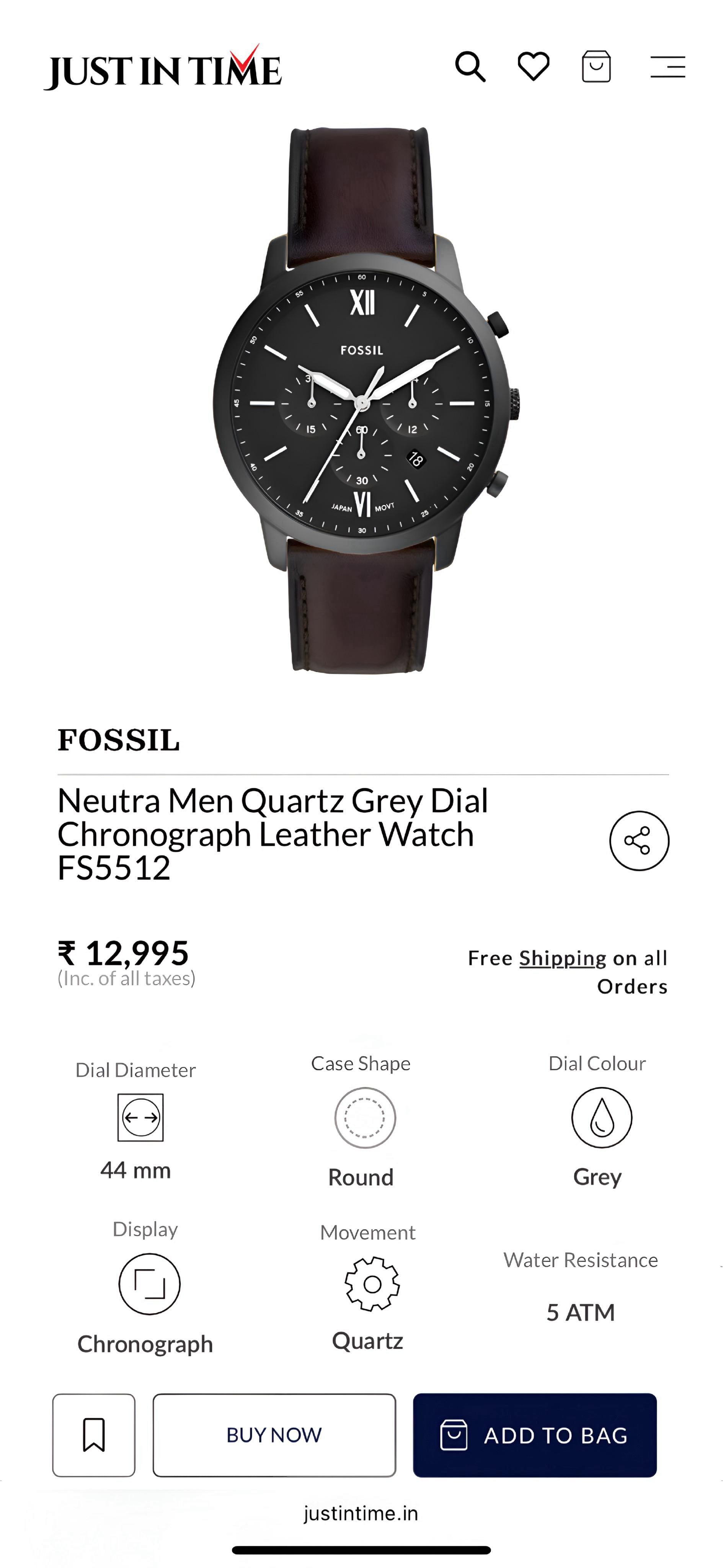Open the search icon in the header
Viewport: 723px width, 1568px height.
[x=470, y=66]
